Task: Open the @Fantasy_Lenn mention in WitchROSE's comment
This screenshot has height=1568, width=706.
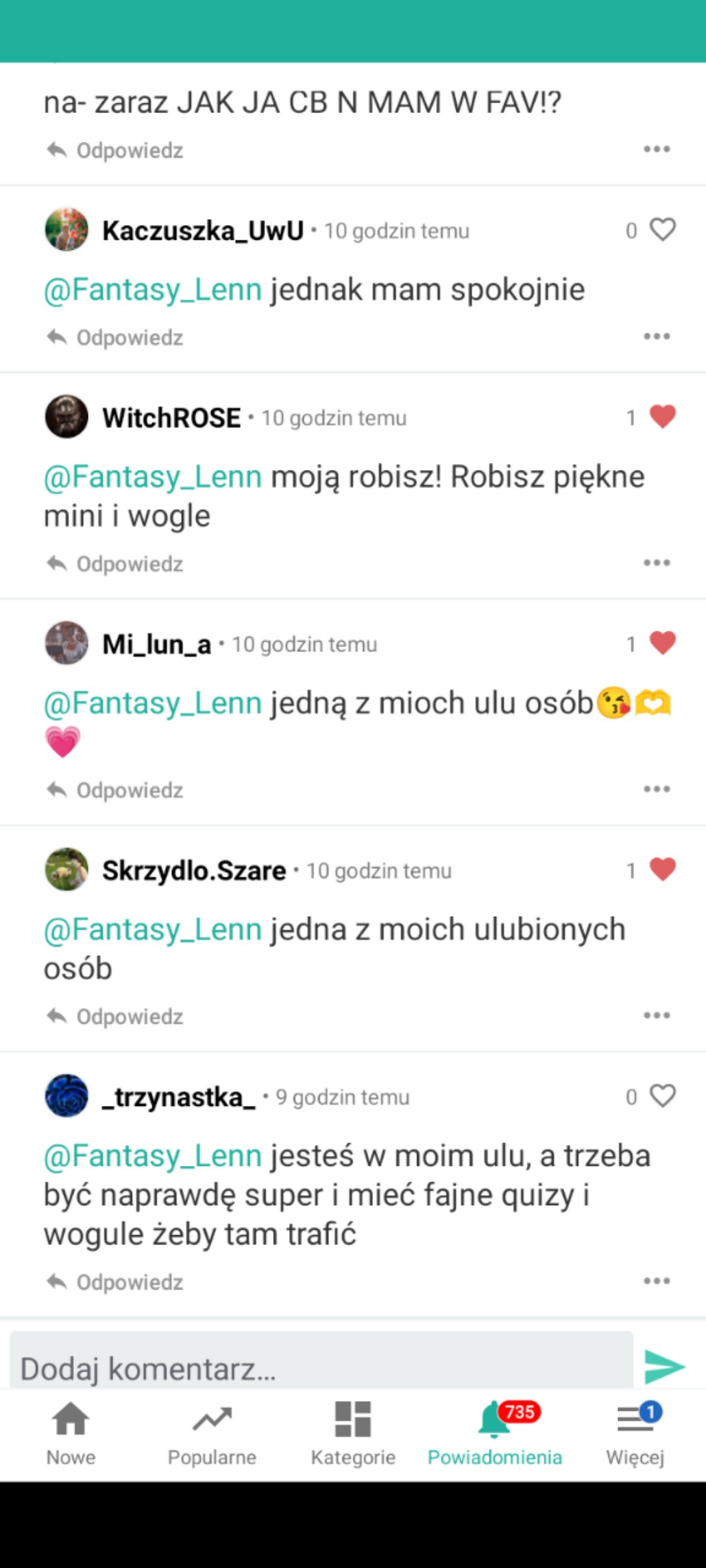Action: pyautogui.click(x=153, y=477)
